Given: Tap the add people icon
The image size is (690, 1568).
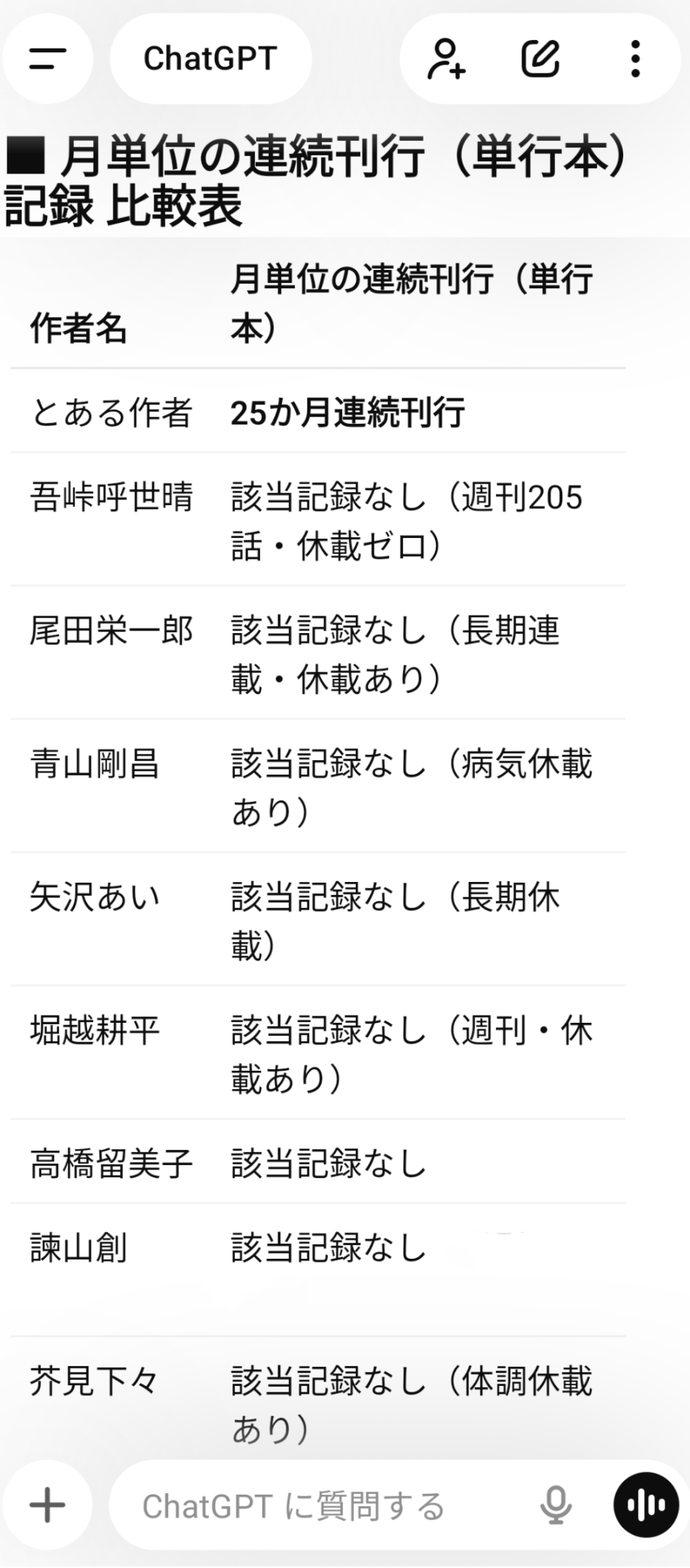Looking at the screenshot, I should (x=446, y=59).
